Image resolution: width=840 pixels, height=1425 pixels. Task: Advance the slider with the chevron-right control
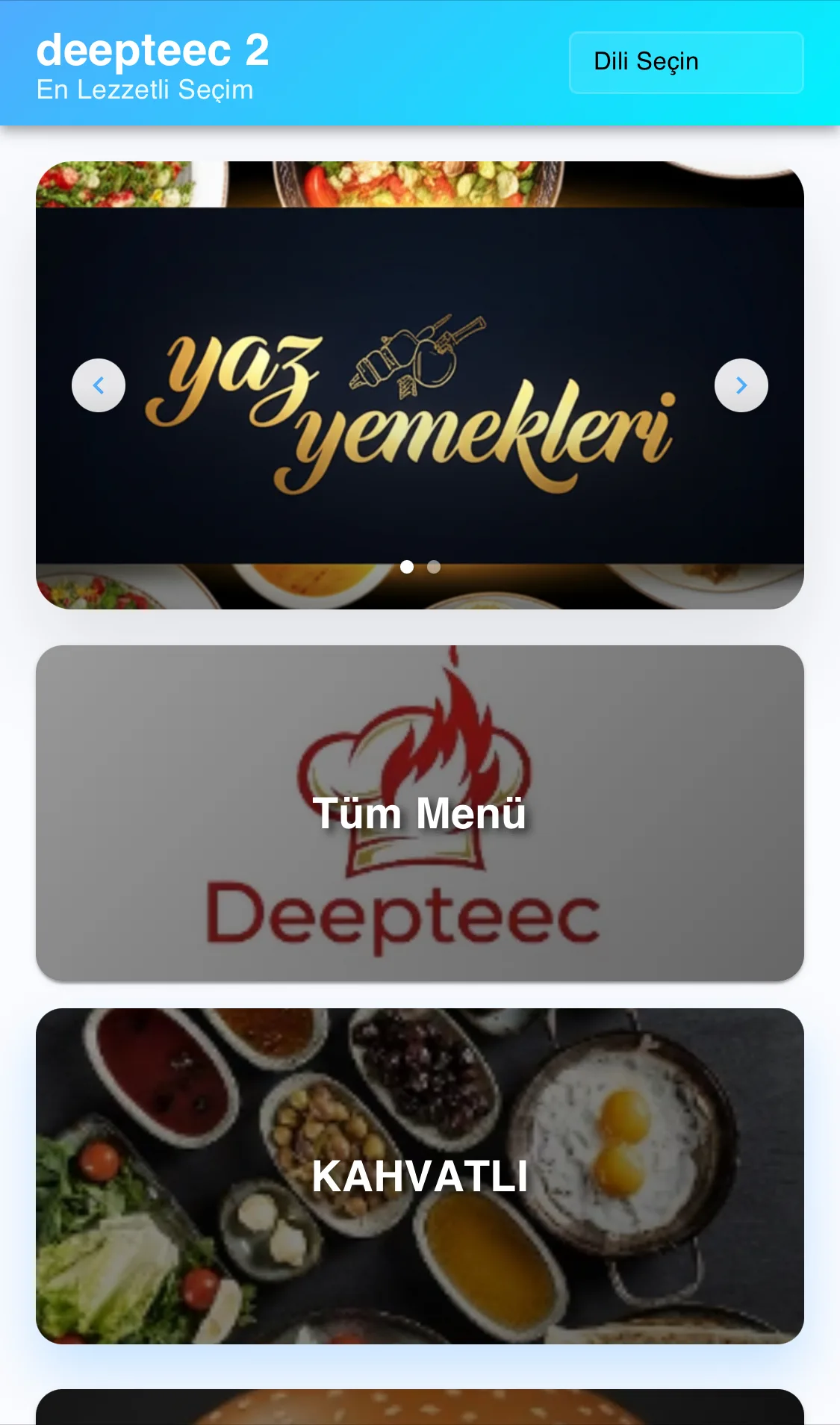[741, 385]
